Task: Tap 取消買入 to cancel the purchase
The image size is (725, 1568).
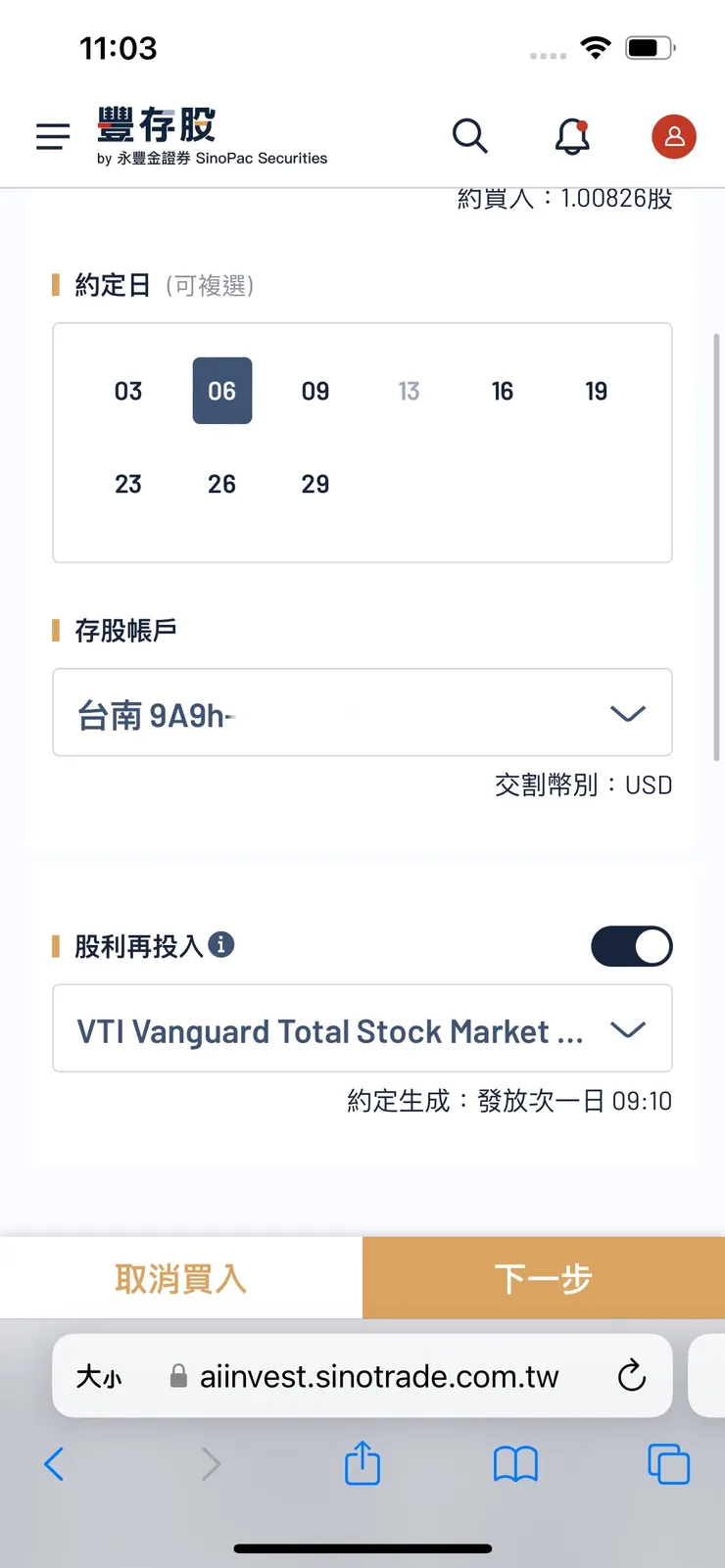Action: [180, 1277]
